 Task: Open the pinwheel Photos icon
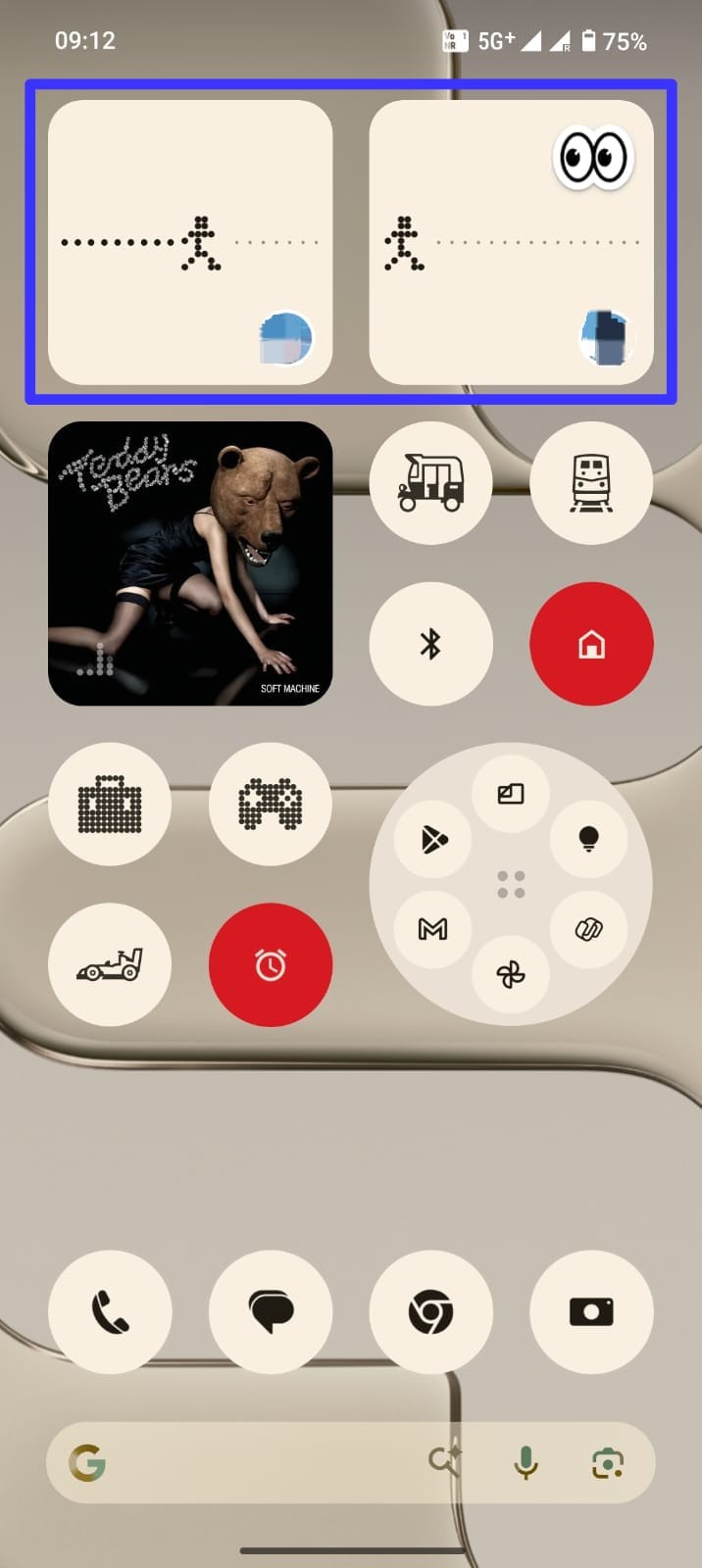pyautogui.click(x=511, y=974)
